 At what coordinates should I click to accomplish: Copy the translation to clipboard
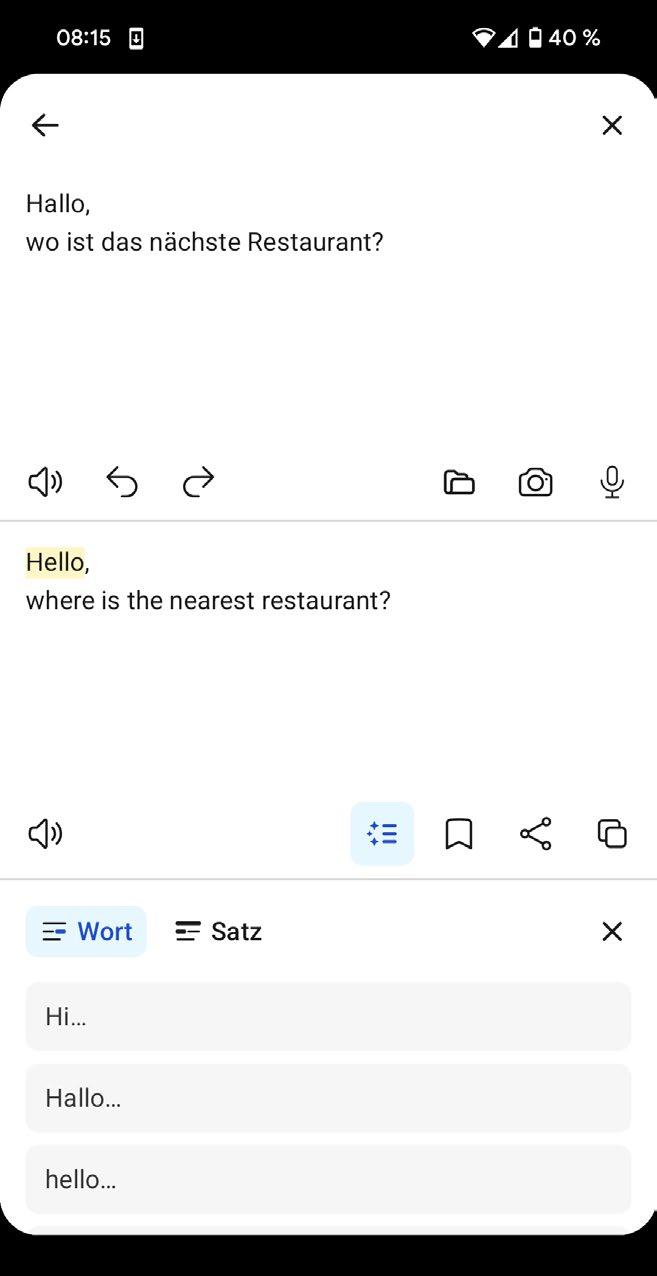pyautogui.click(x=612, y=833)
